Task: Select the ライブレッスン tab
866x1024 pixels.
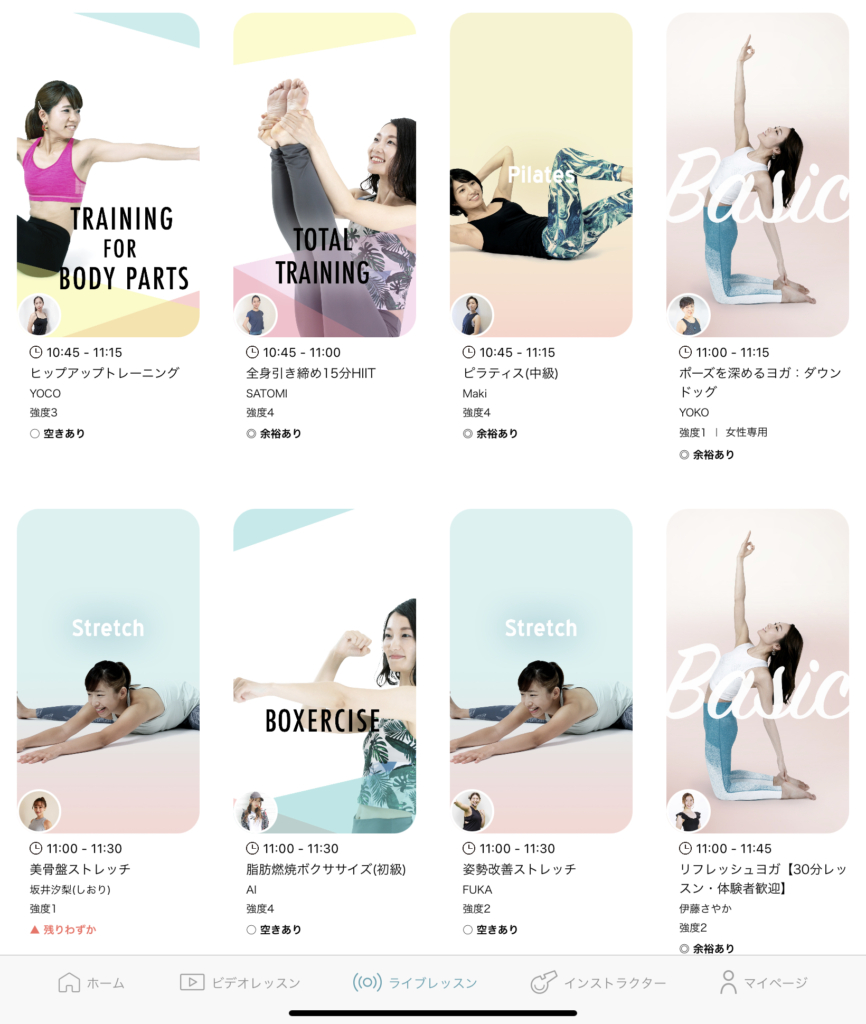Action: [415, 983]
